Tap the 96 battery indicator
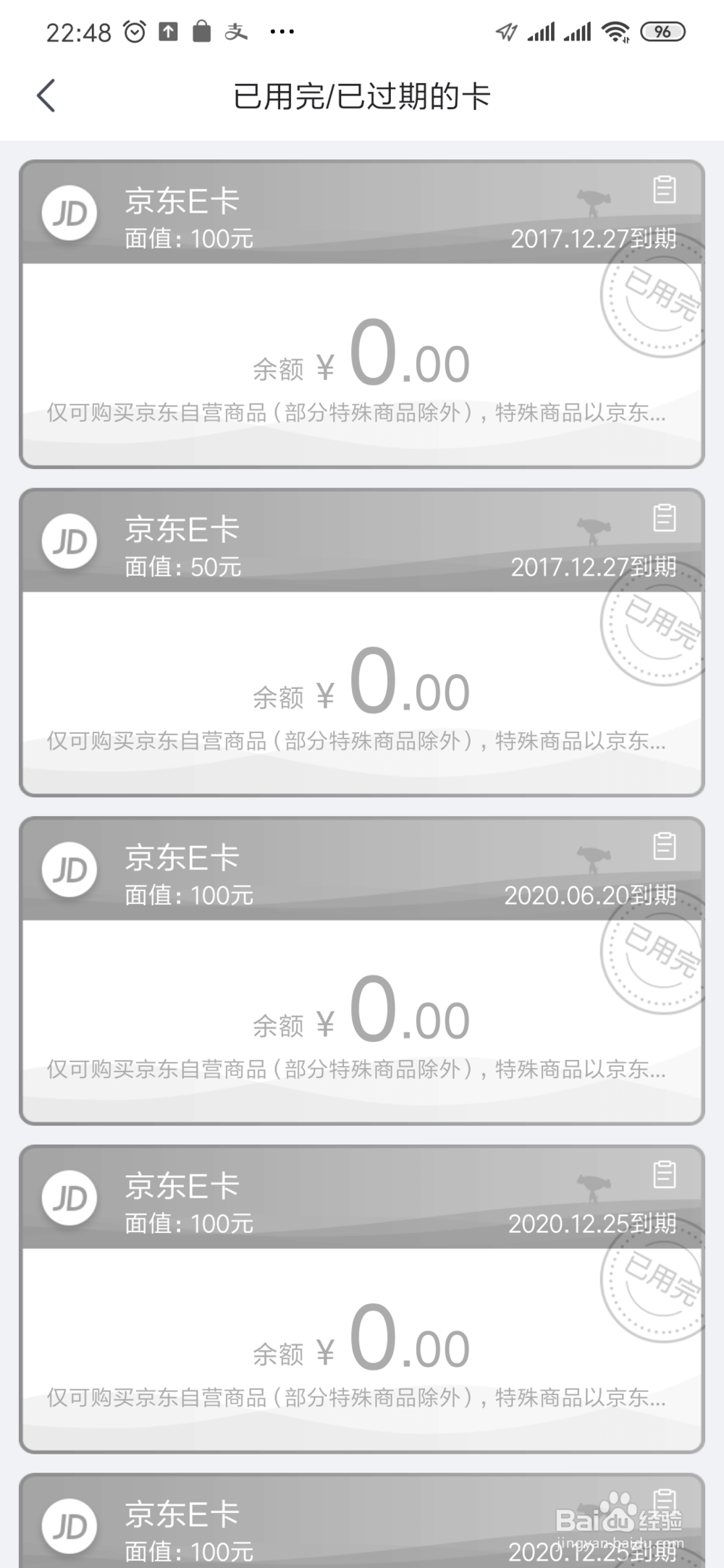Viewport: 724px width, 1568px height. coord(662,31)
